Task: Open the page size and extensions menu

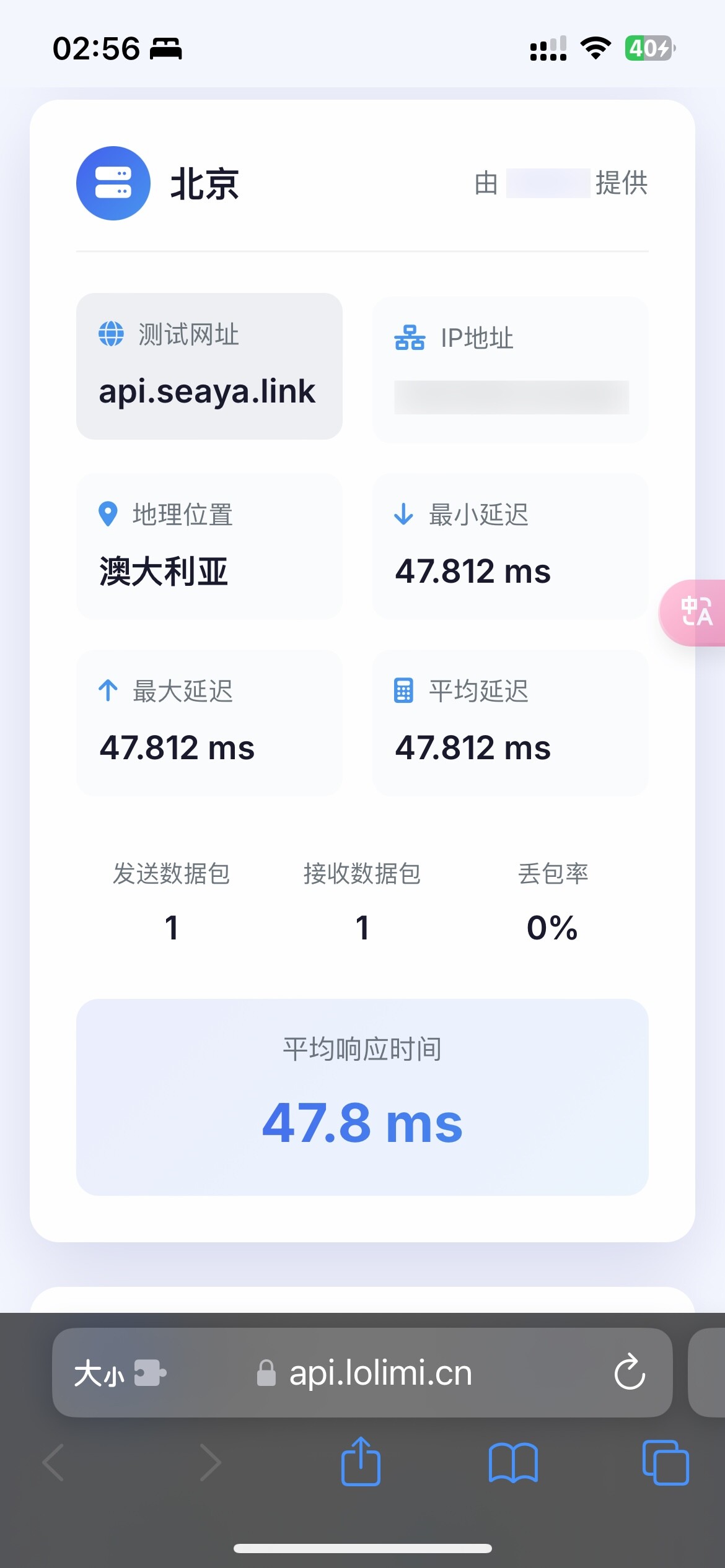Action: click(x=120, y=1373)
